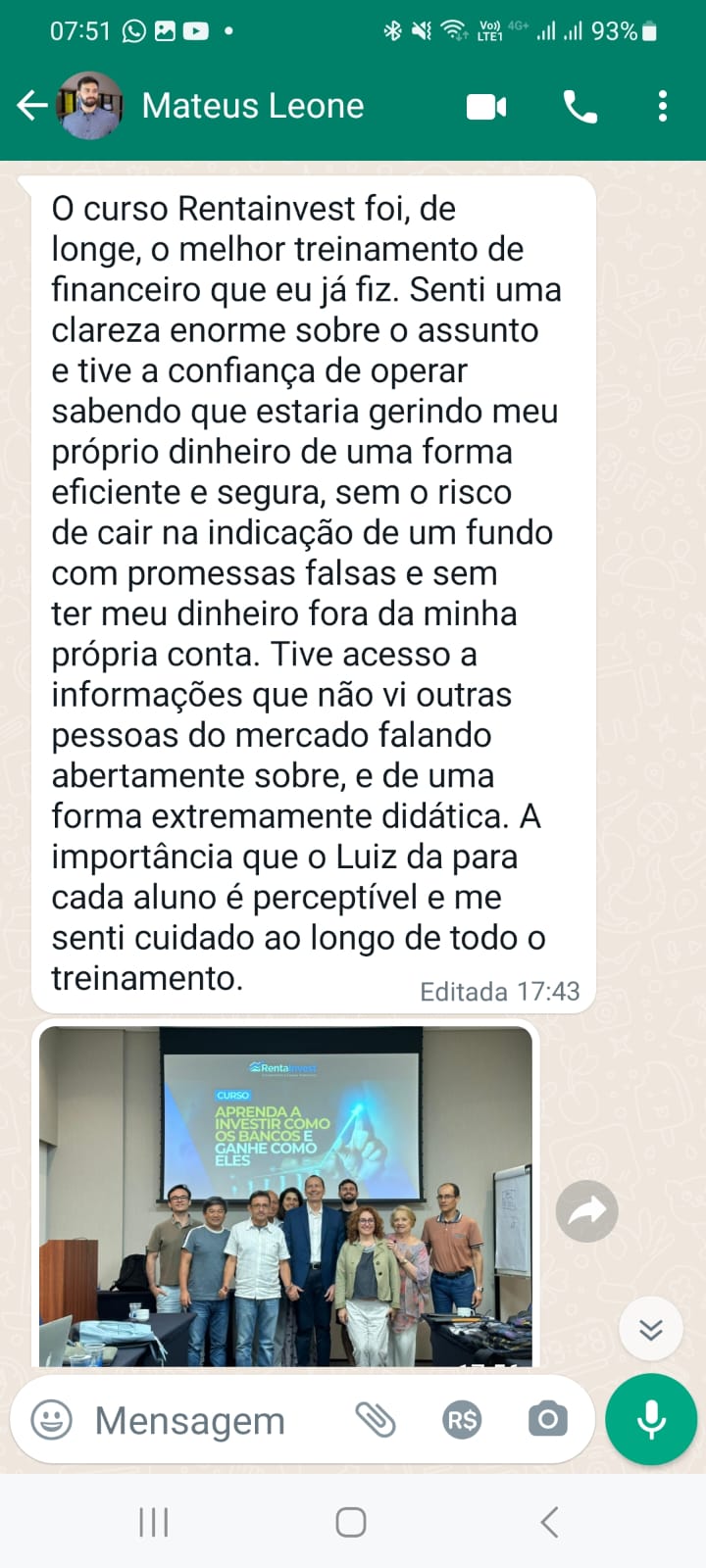The width and height of the screenshot is (706, 1568).
Task: Go back to the chats list
Action: pos(31,106)
